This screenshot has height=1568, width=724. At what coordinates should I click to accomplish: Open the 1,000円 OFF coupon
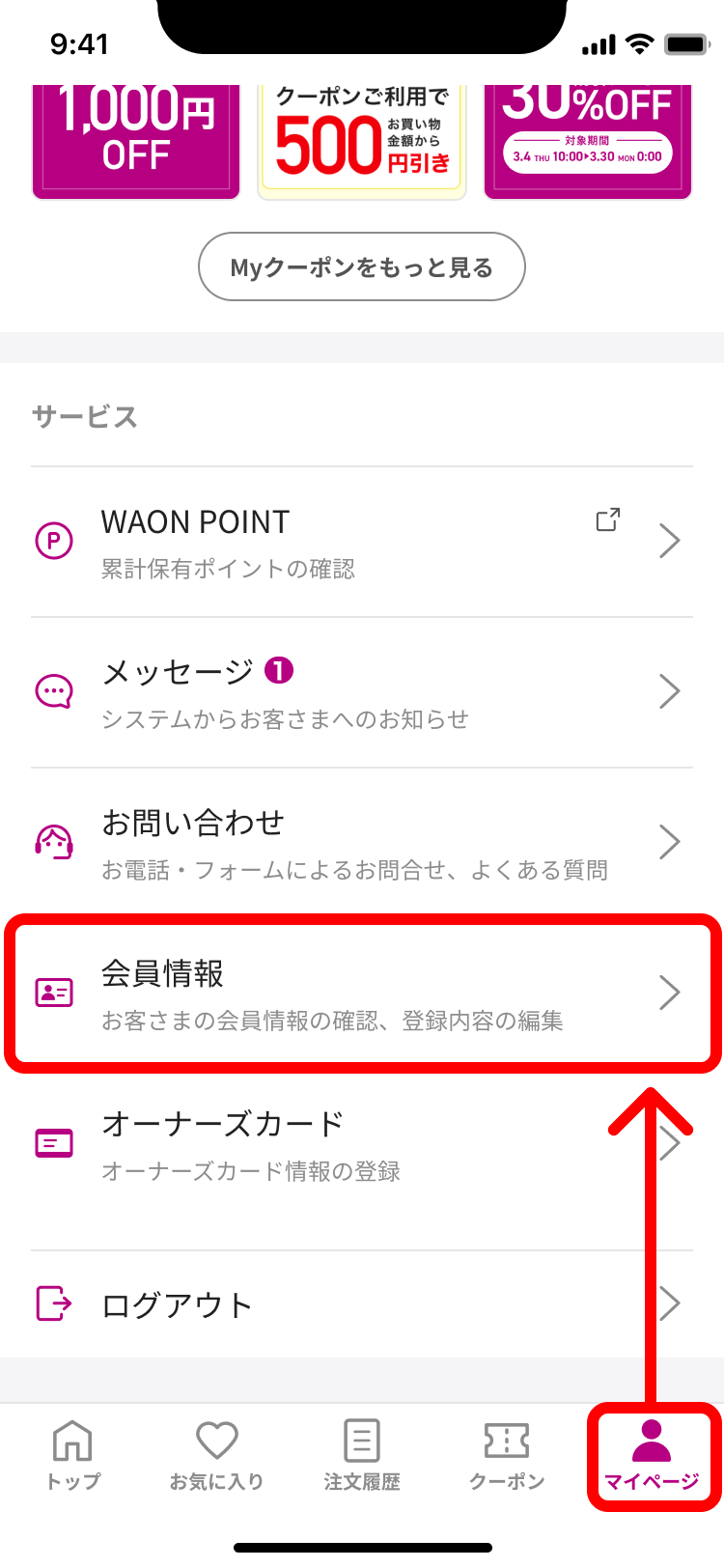136,140
